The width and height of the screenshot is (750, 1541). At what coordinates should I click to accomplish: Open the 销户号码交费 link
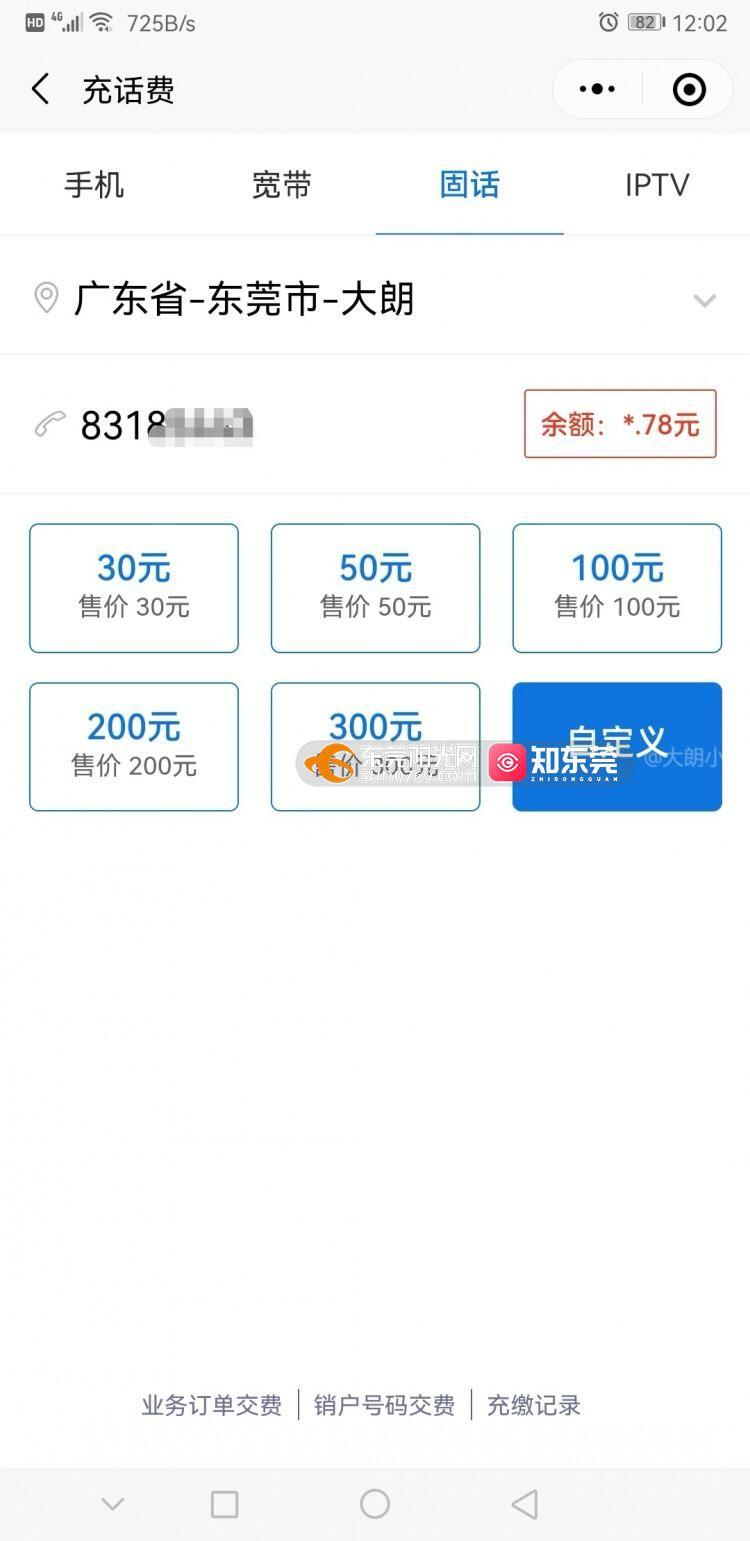pyautogui.click(x=384, y=1405)
